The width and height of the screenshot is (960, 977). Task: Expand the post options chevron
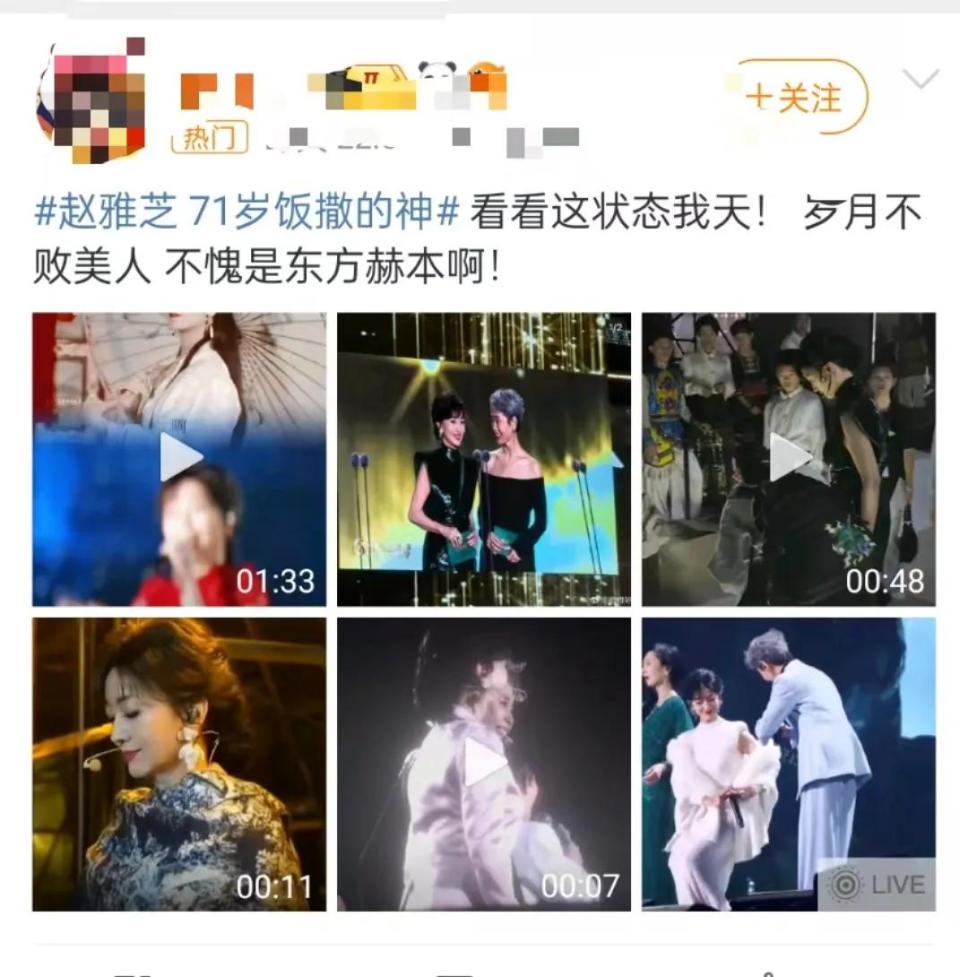pyautogui.click(x=920, y=79)
